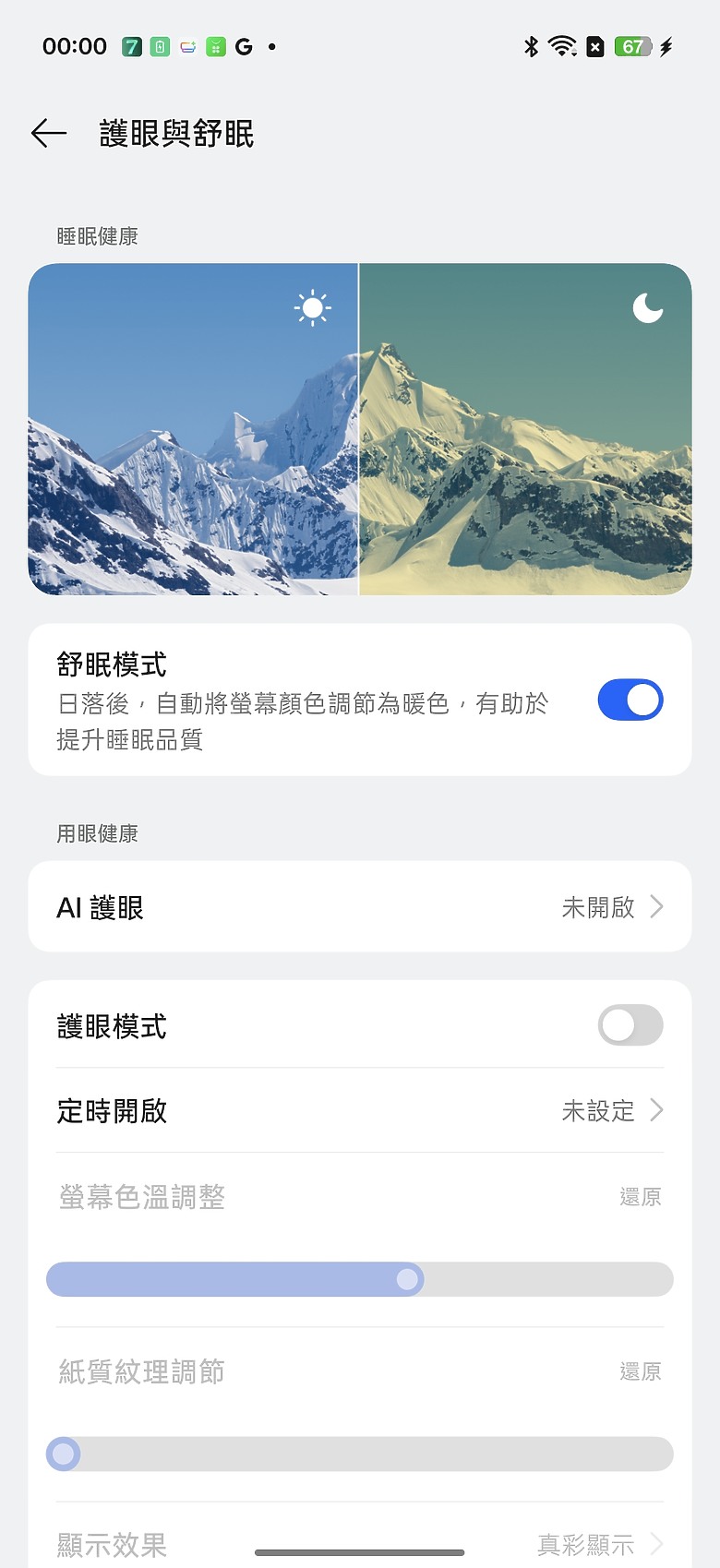The height and width of the screenshot is (1568, 720).
Task: Click the battery indicator showing 67
Action: 632,45
